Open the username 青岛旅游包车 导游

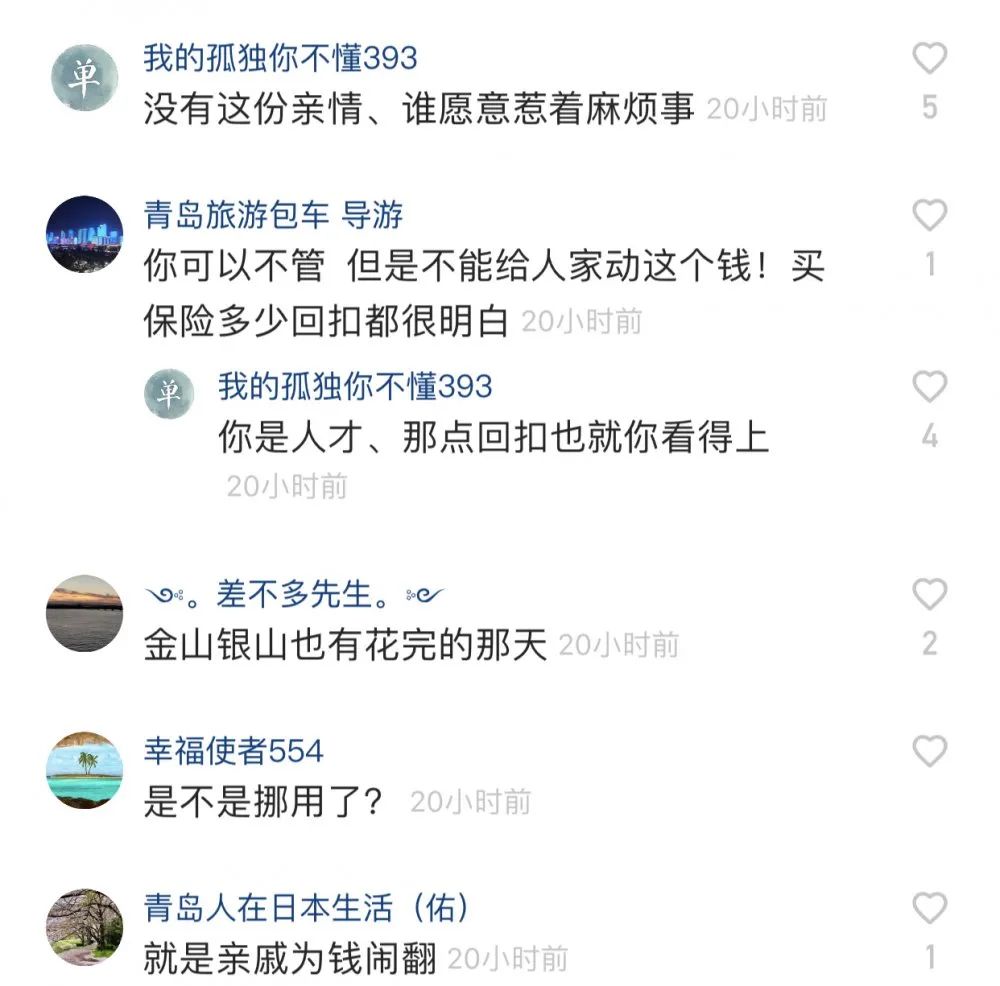pyautogui.click(x=273, y=215)
